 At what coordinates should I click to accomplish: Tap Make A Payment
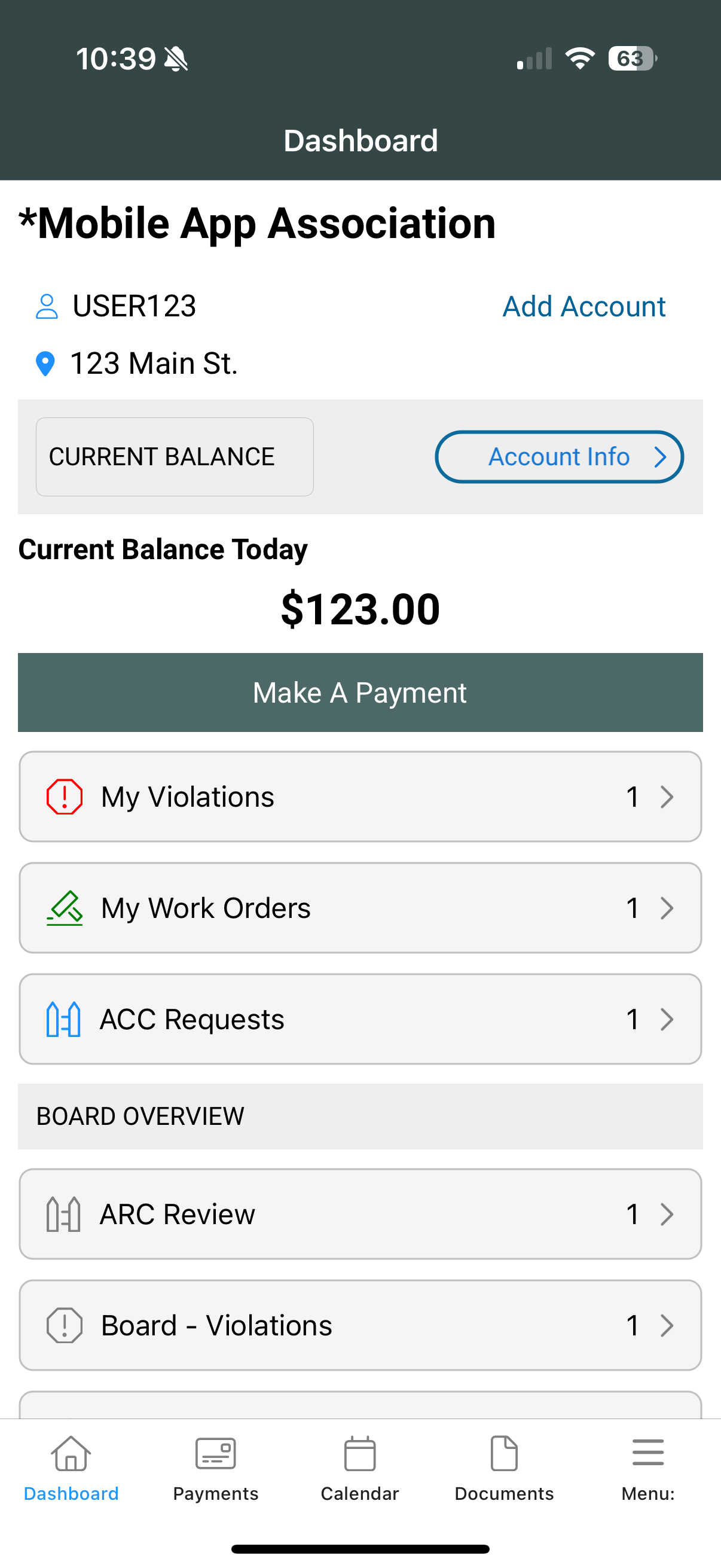[x=360, y=693]
